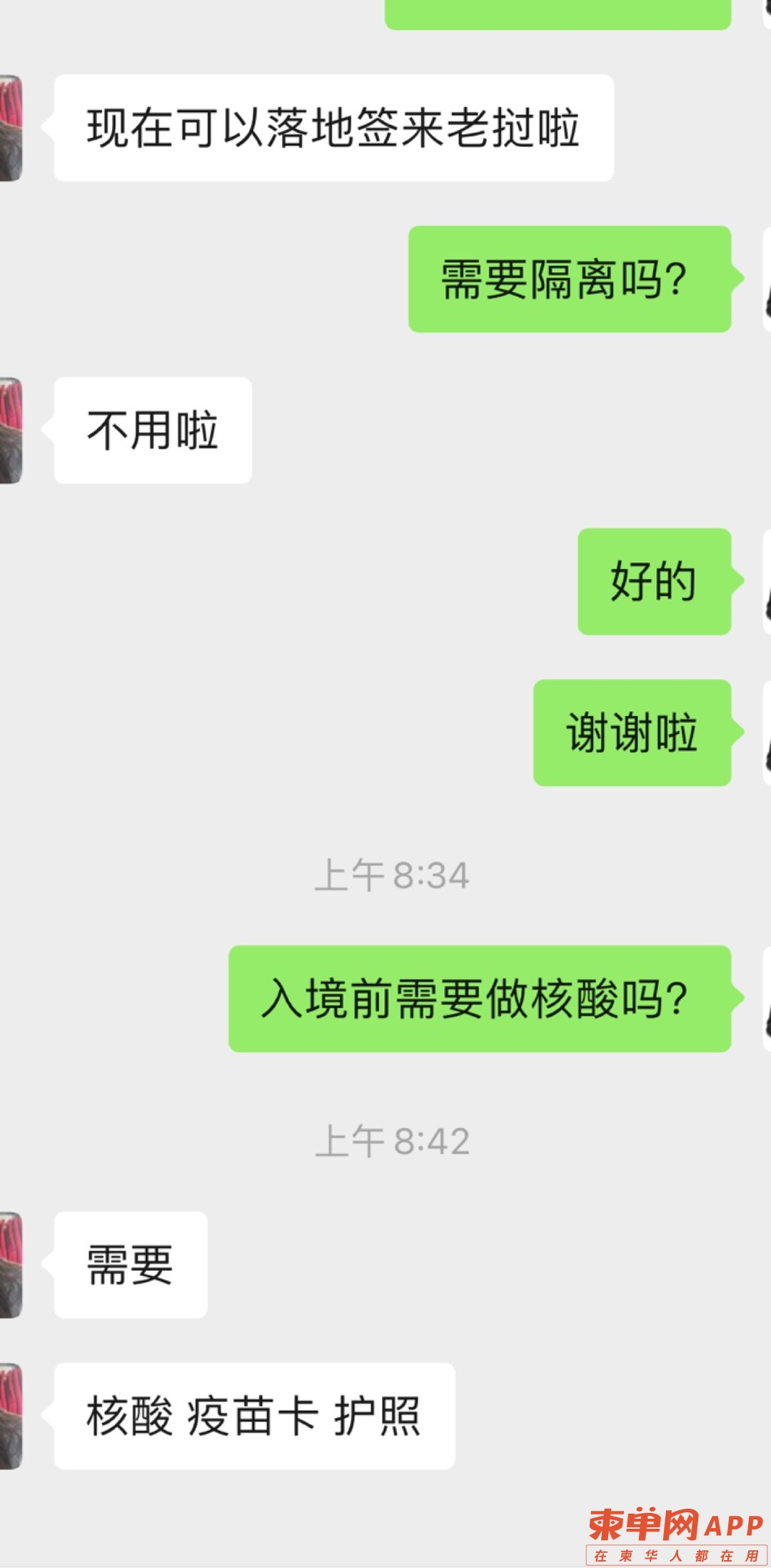Tap contact avatar next to 不用啦 message
771x1568 pixels.
tap(10, 431)
